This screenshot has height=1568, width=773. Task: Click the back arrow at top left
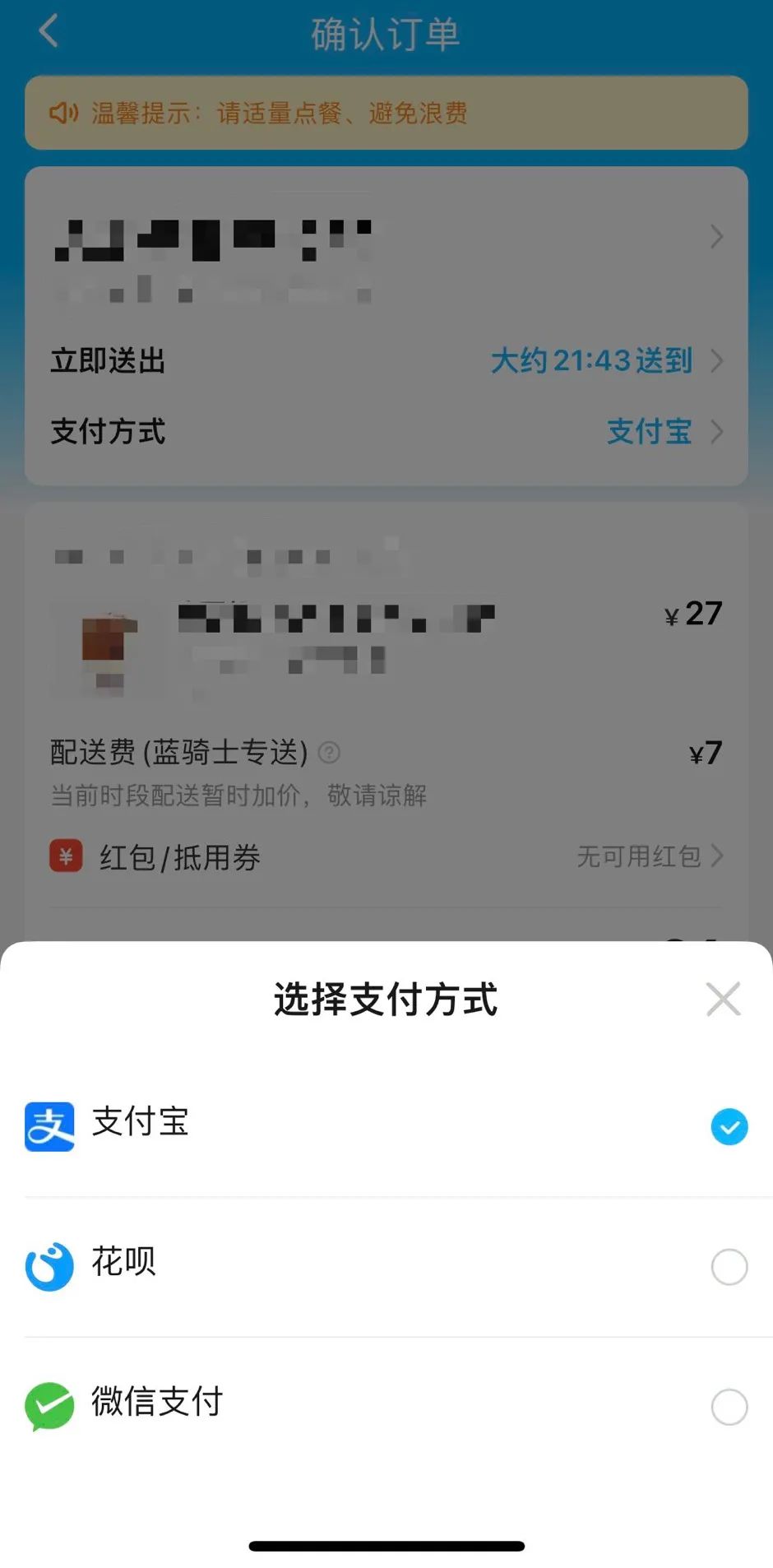[x=47, y=33]
